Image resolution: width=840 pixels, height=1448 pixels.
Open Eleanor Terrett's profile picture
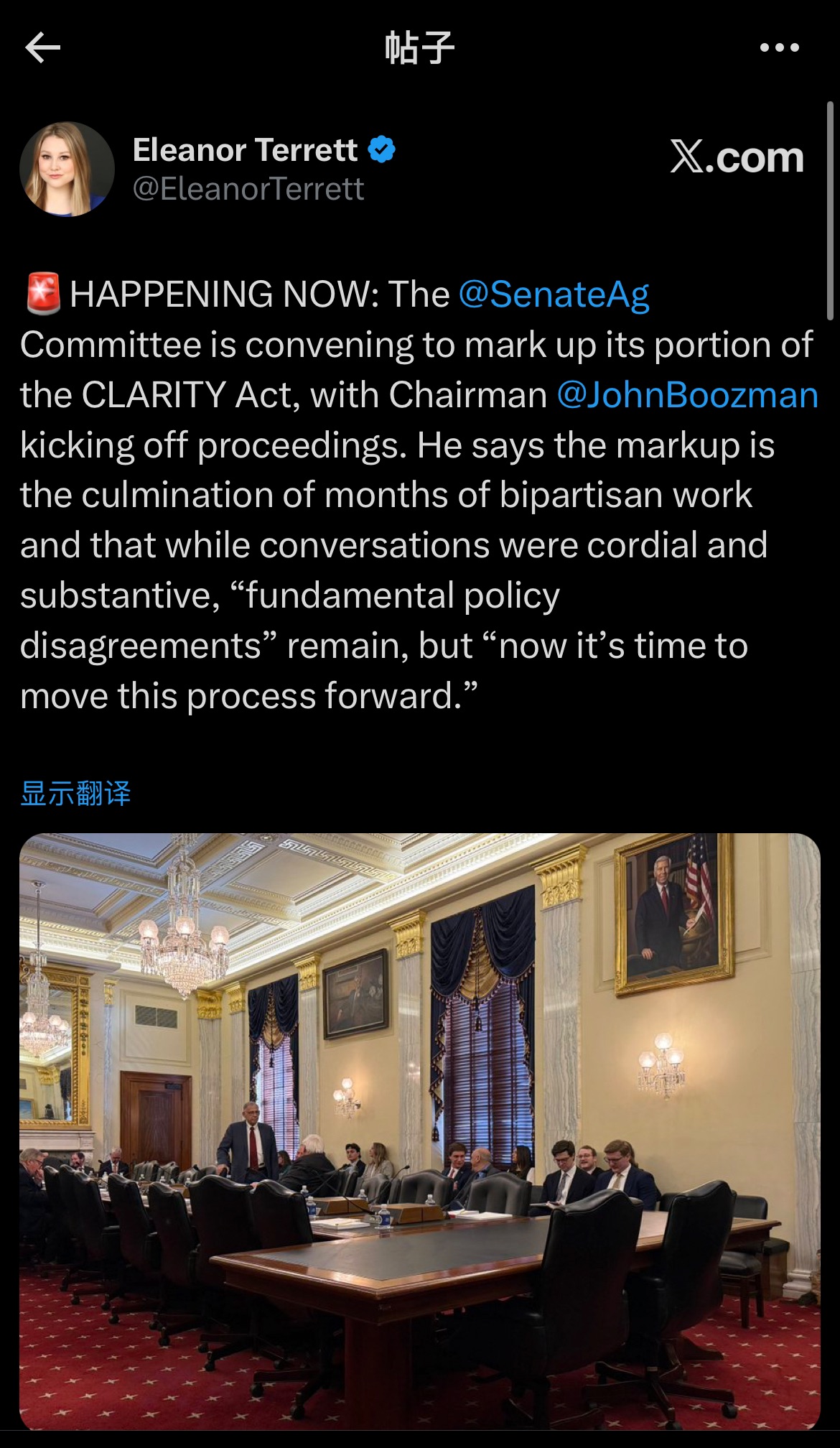[67, 170]
